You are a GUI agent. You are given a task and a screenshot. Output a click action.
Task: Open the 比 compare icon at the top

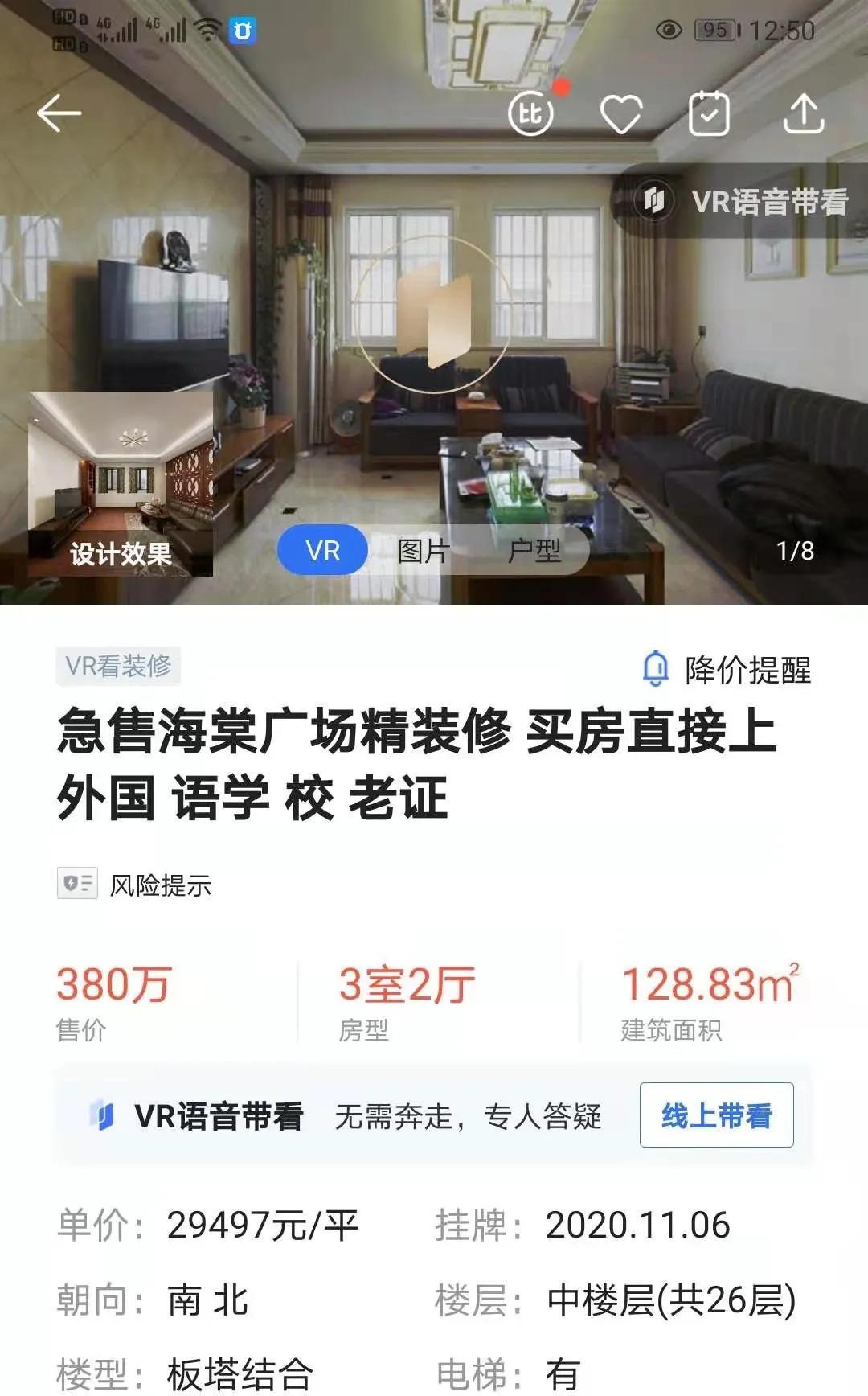tap(530, 113)
